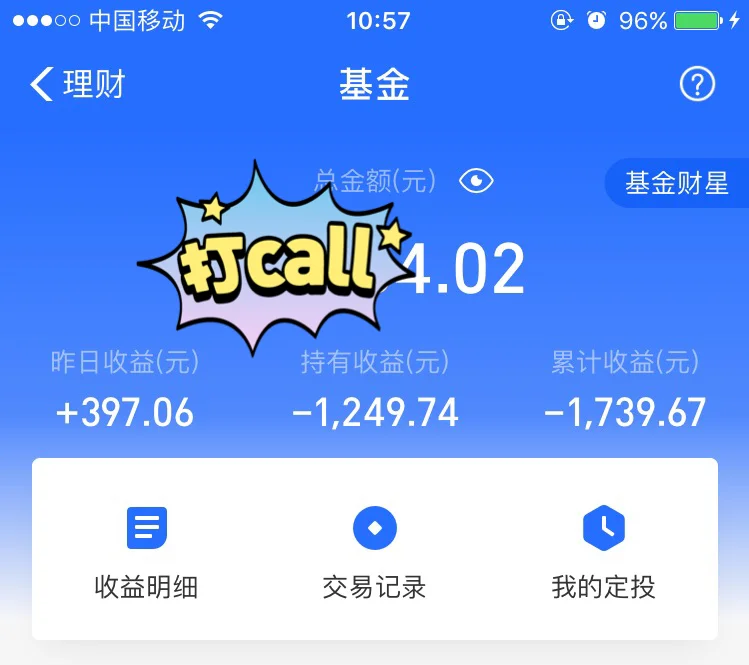The image size is (749, 665).
Task: View 交易记录 transaction records
Action: click(x=375, y=549)
